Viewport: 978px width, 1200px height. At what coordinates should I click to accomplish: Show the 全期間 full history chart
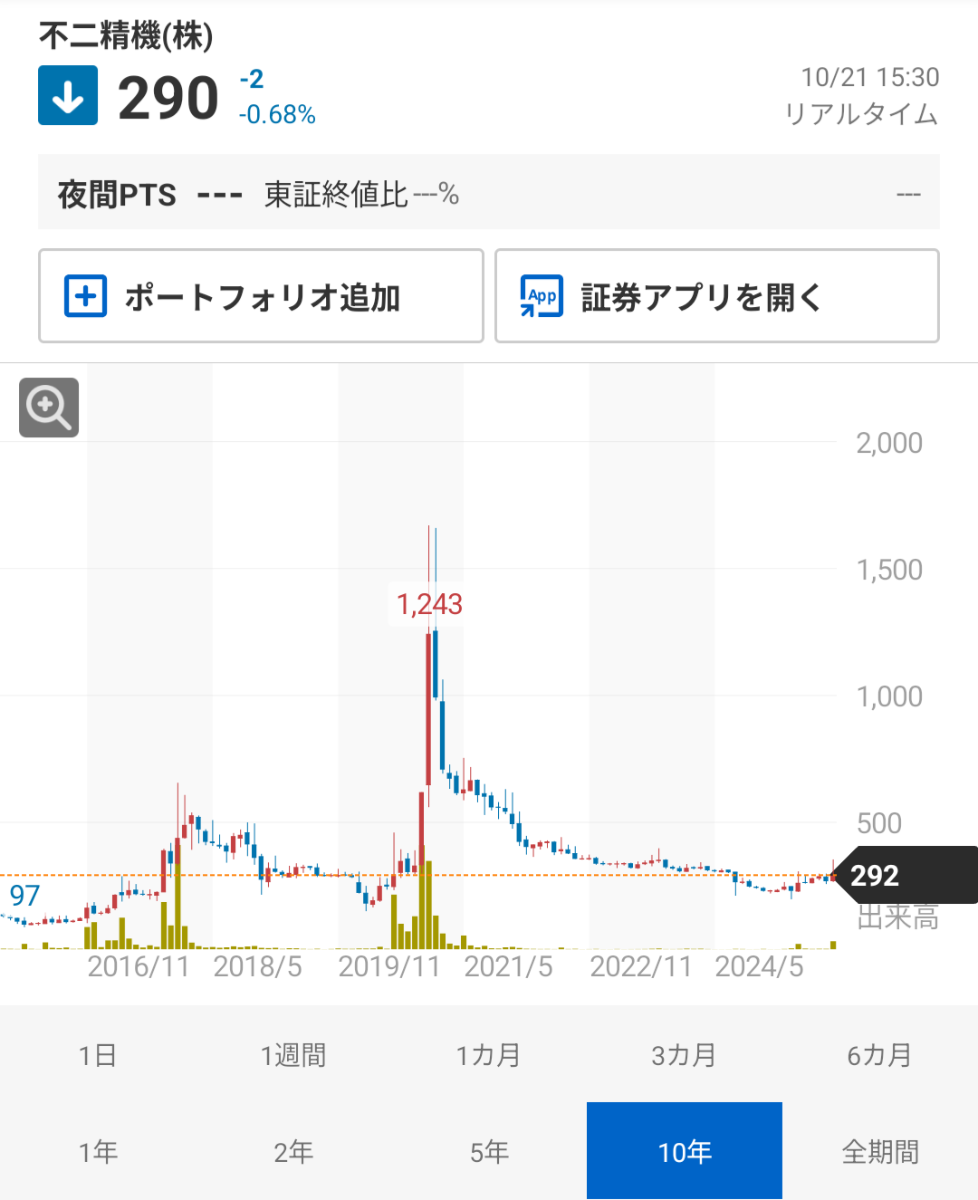pyautogui.click(x=880, y=1151)
